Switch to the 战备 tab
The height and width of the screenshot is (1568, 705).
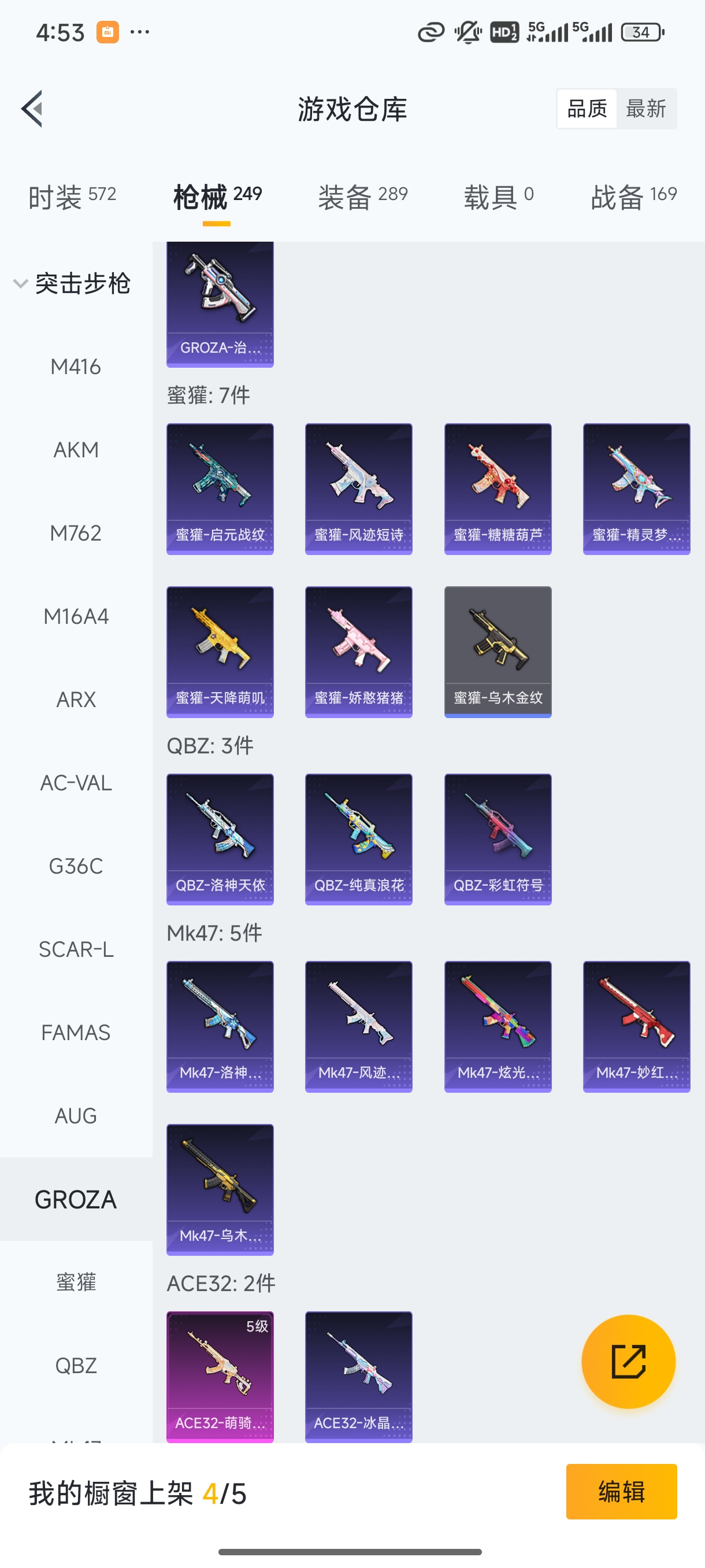tap(633, 197)
